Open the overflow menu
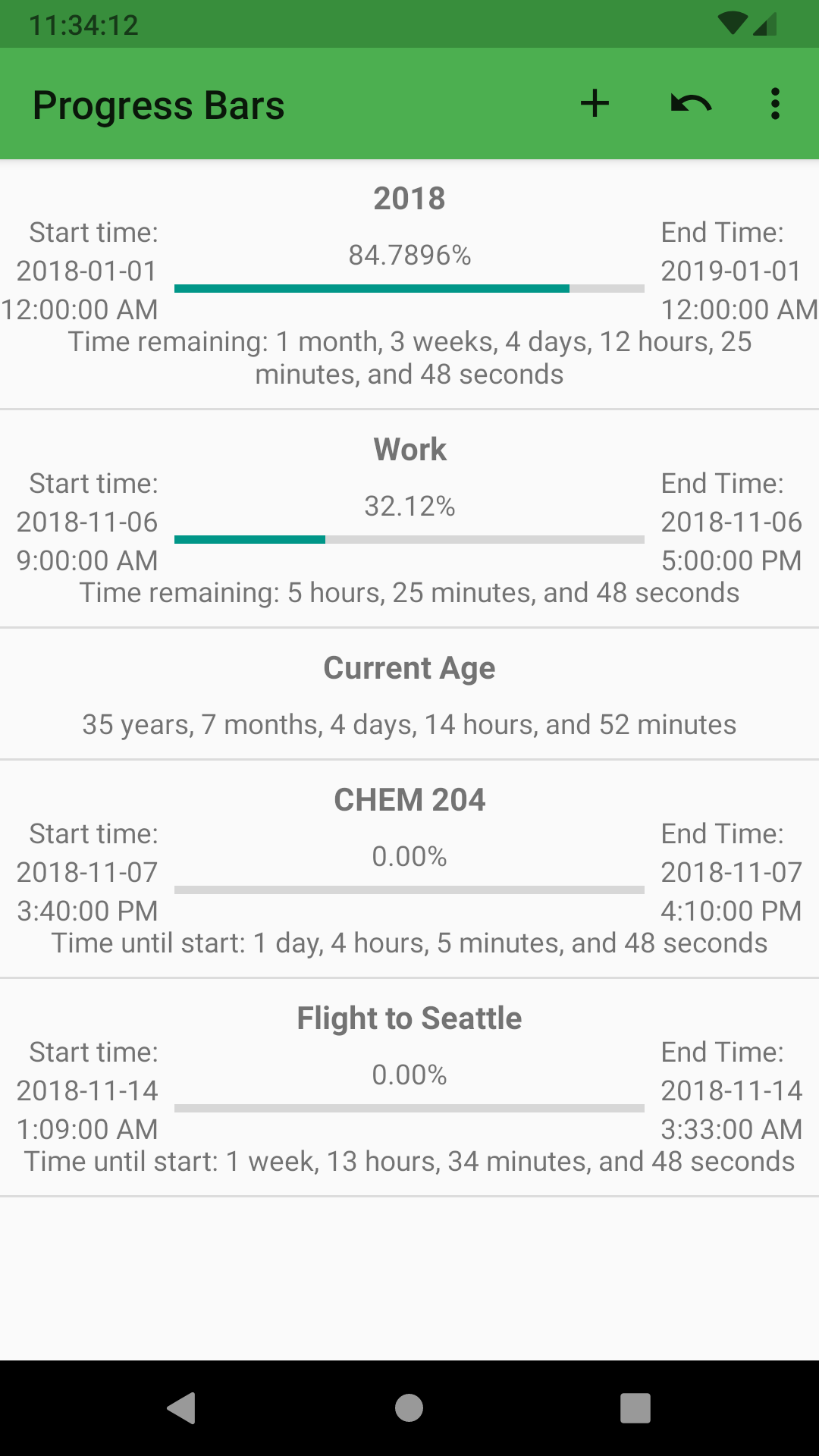This screenshot has height=1456, width=819. (x=774, y=104)
